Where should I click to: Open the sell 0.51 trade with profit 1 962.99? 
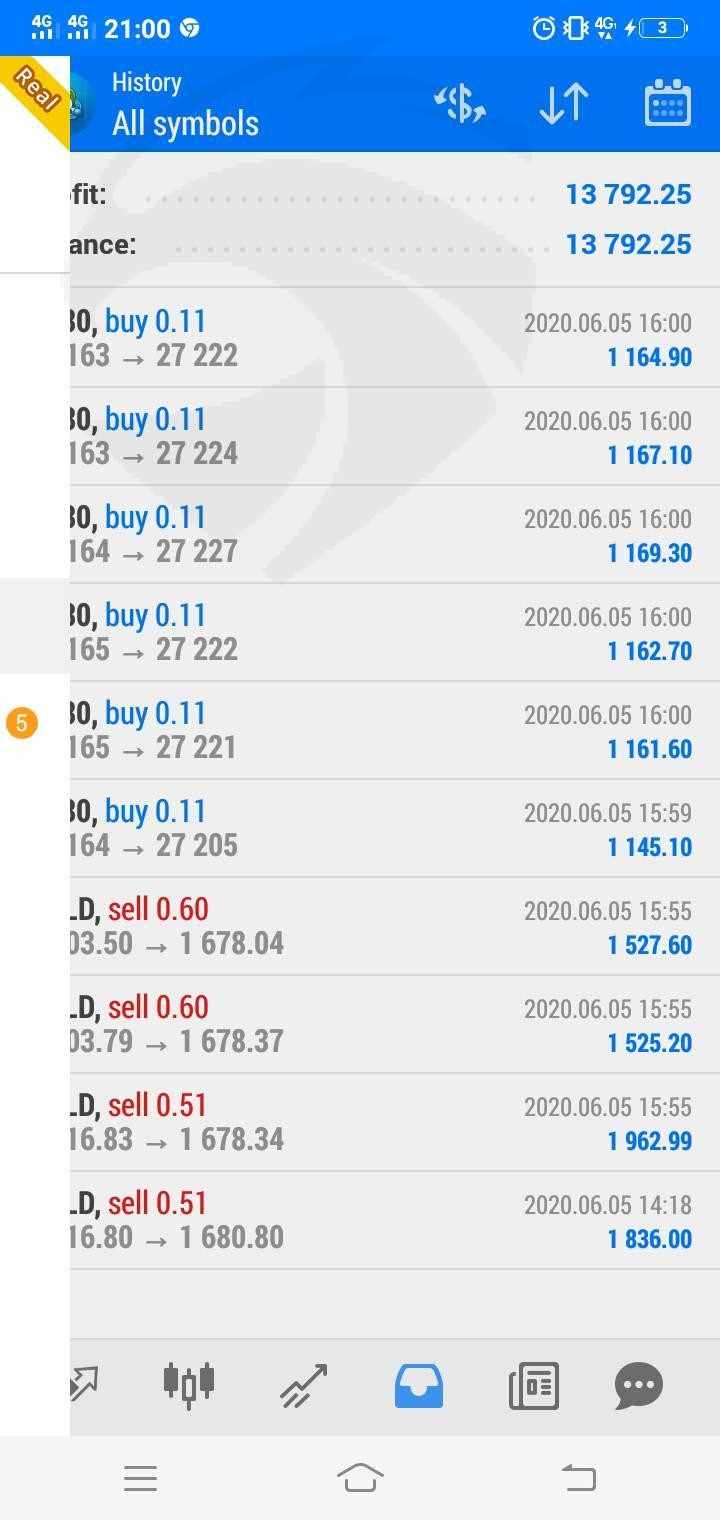tap(395, 1122)
